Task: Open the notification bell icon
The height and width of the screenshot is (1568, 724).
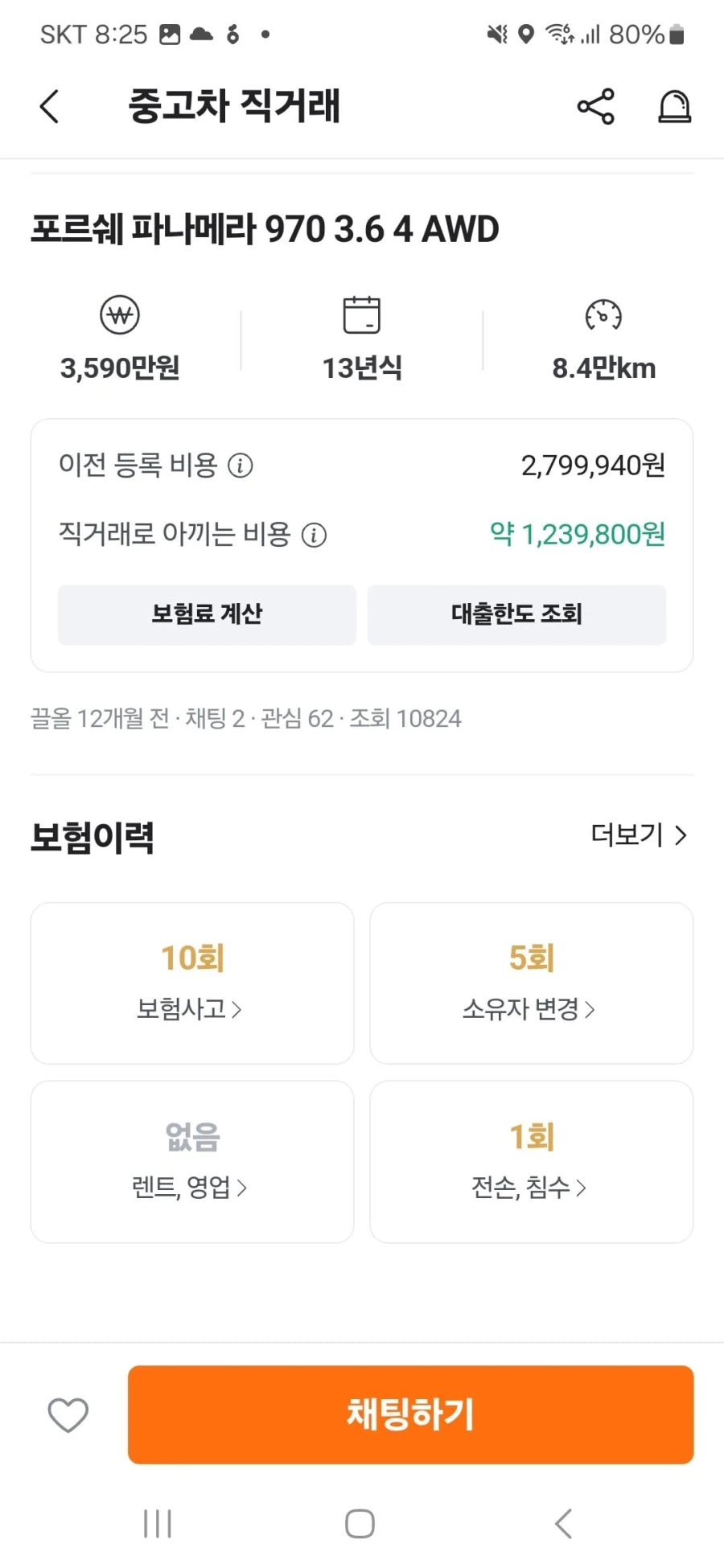Action: (674, 107)
